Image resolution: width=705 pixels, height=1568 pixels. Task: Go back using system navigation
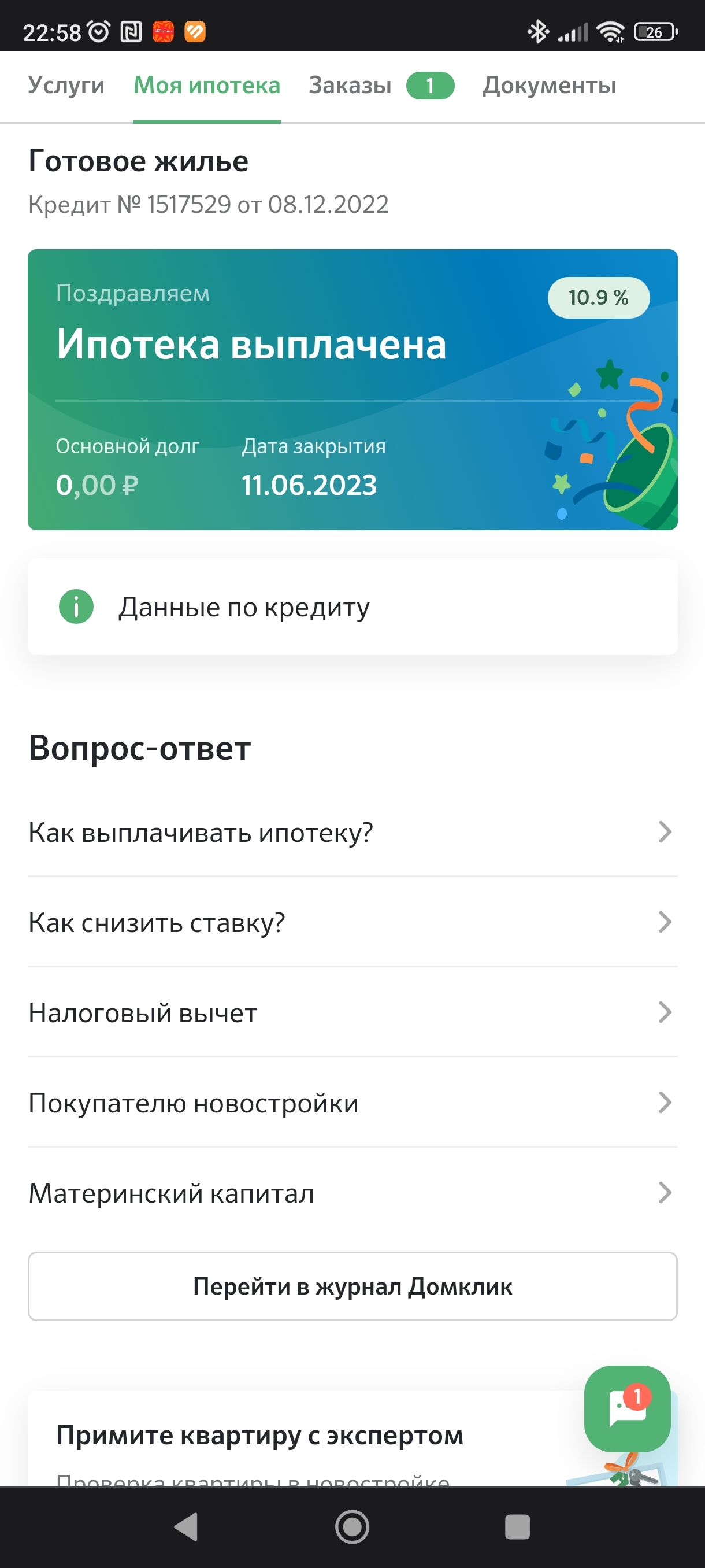[x=186, y=1526]
